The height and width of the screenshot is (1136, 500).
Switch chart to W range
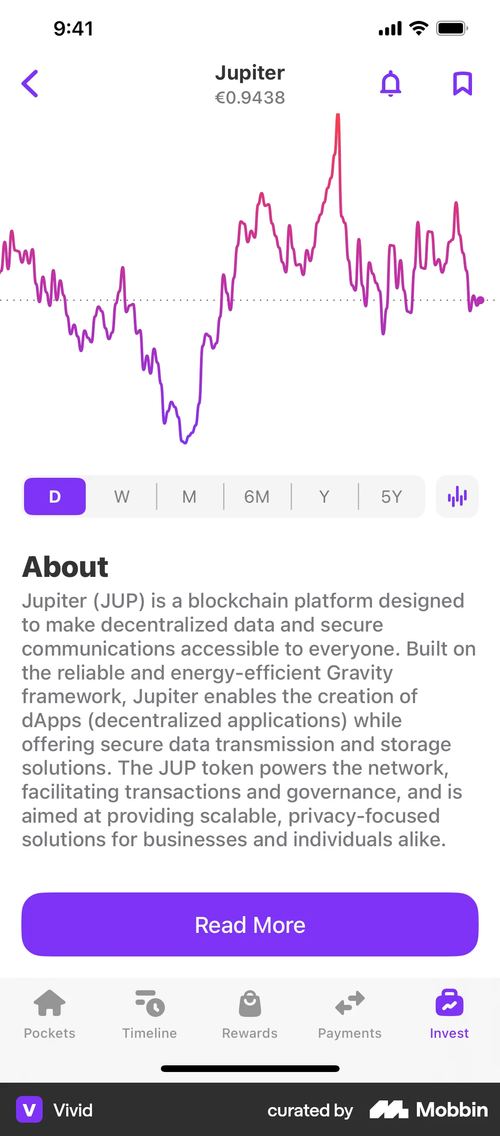tap(122, 497)
